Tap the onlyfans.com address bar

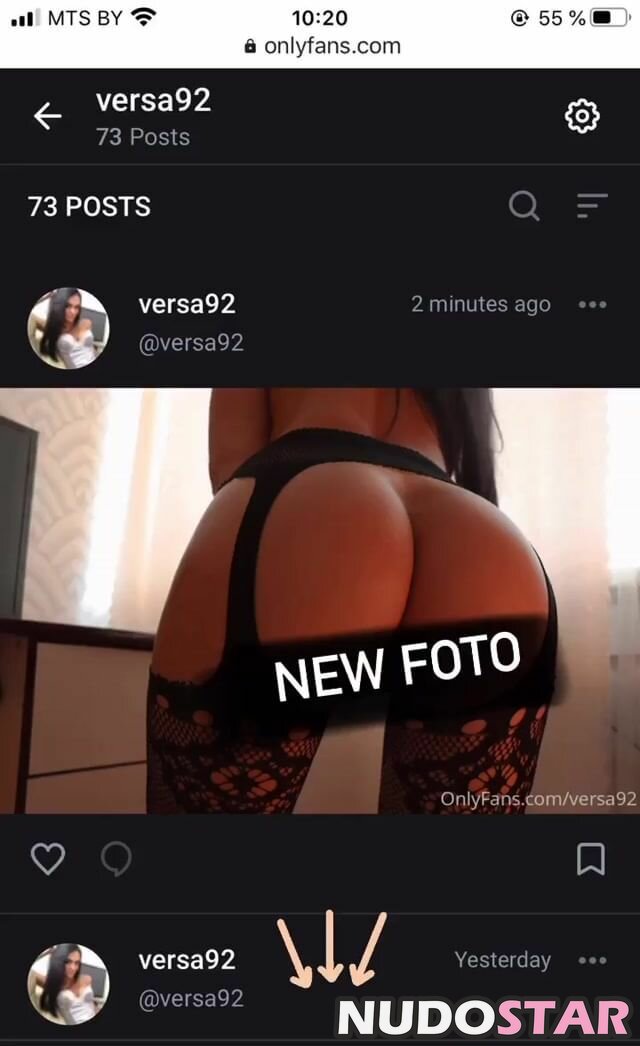tap(320, 46)
